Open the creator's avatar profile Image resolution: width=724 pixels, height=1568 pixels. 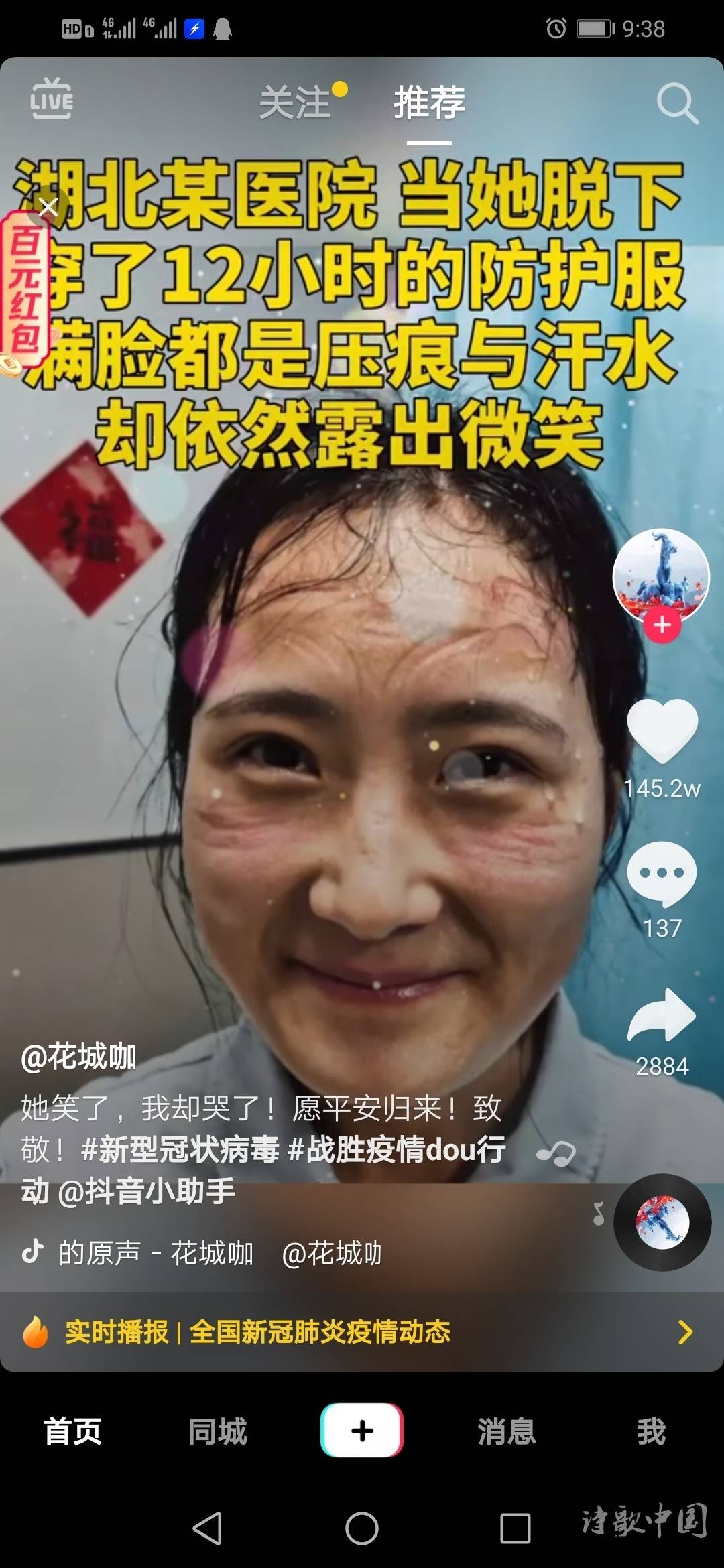(x=661, y=575)
